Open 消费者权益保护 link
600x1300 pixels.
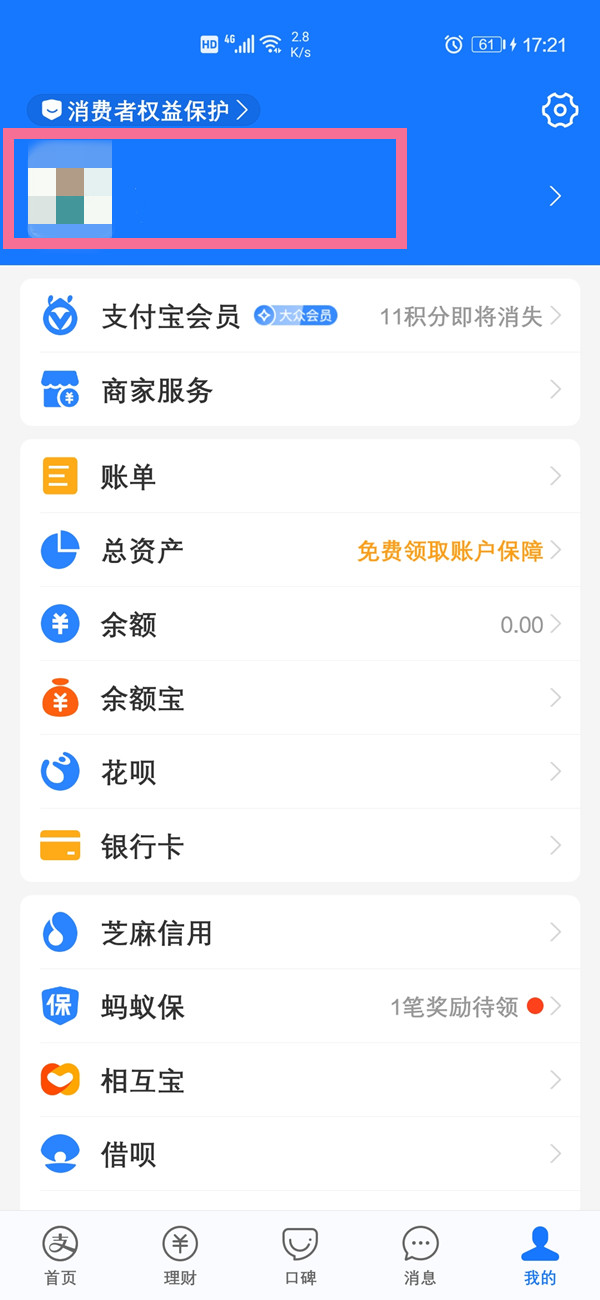coord(145,110)
